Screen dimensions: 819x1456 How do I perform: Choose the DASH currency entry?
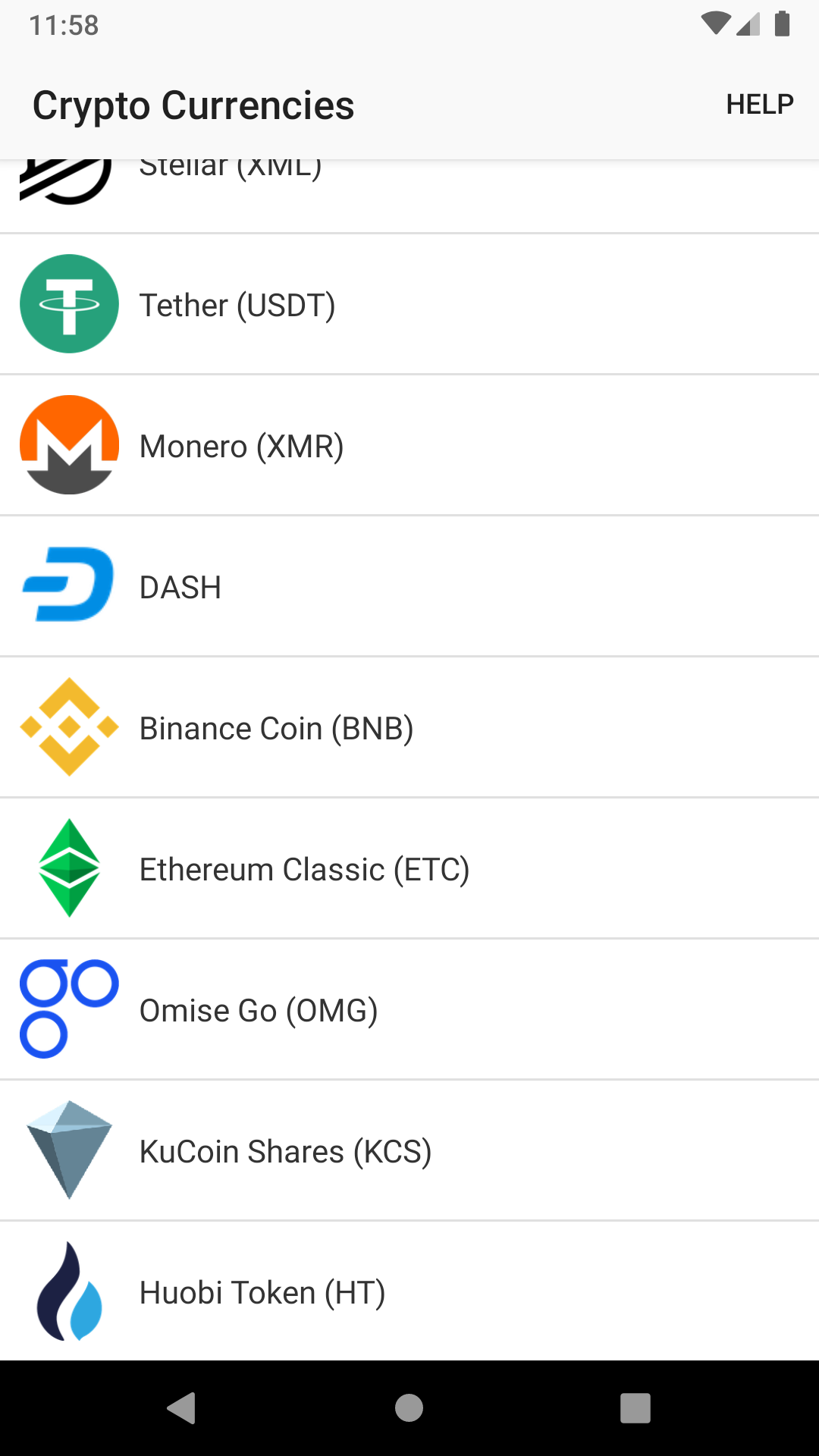point(409,585)
